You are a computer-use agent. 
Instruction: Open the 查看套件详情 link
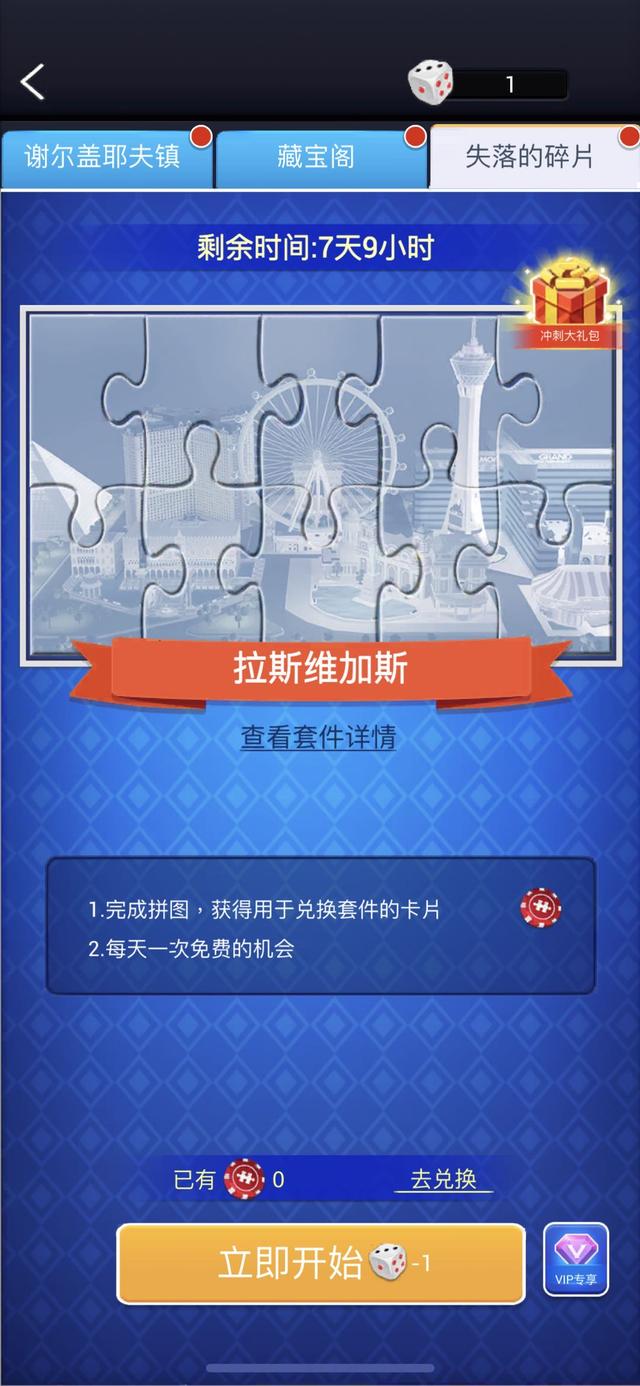click(x=318, y=738)
